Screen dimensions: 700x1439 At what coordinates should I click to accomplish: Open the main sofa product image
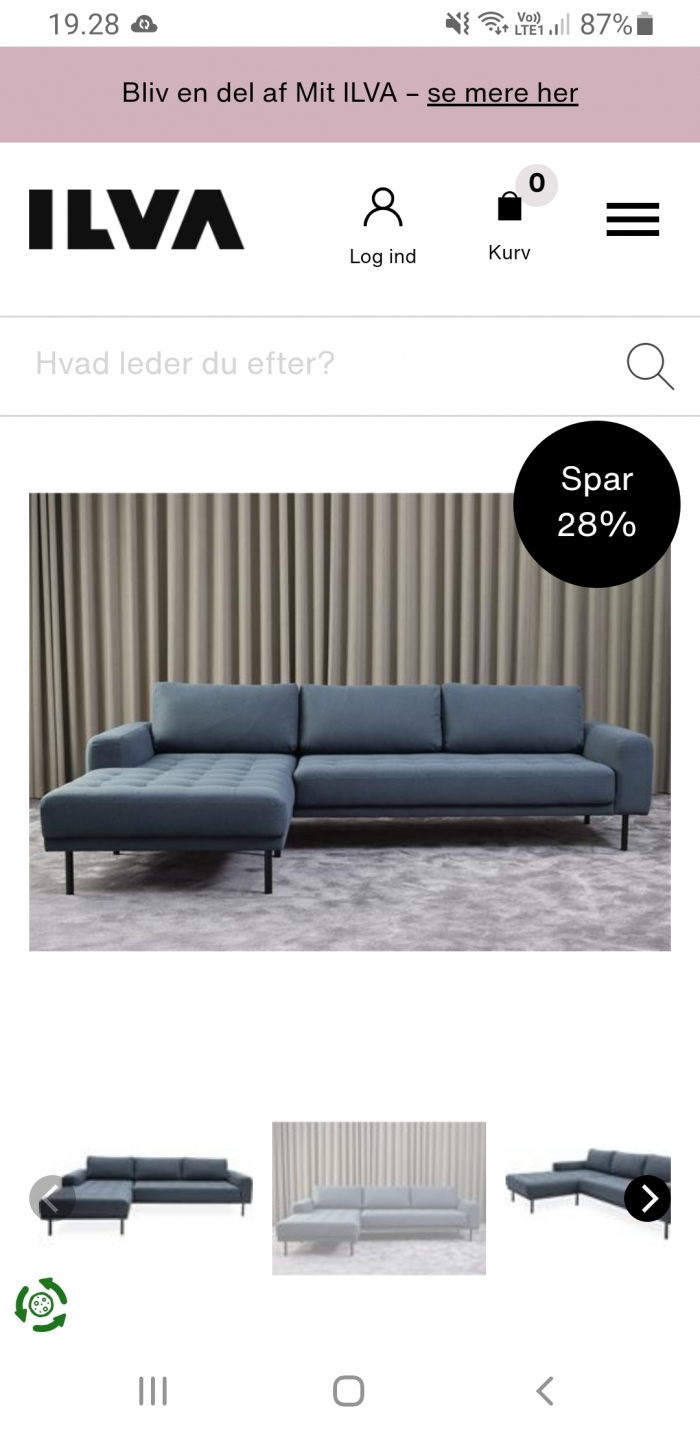349,720
